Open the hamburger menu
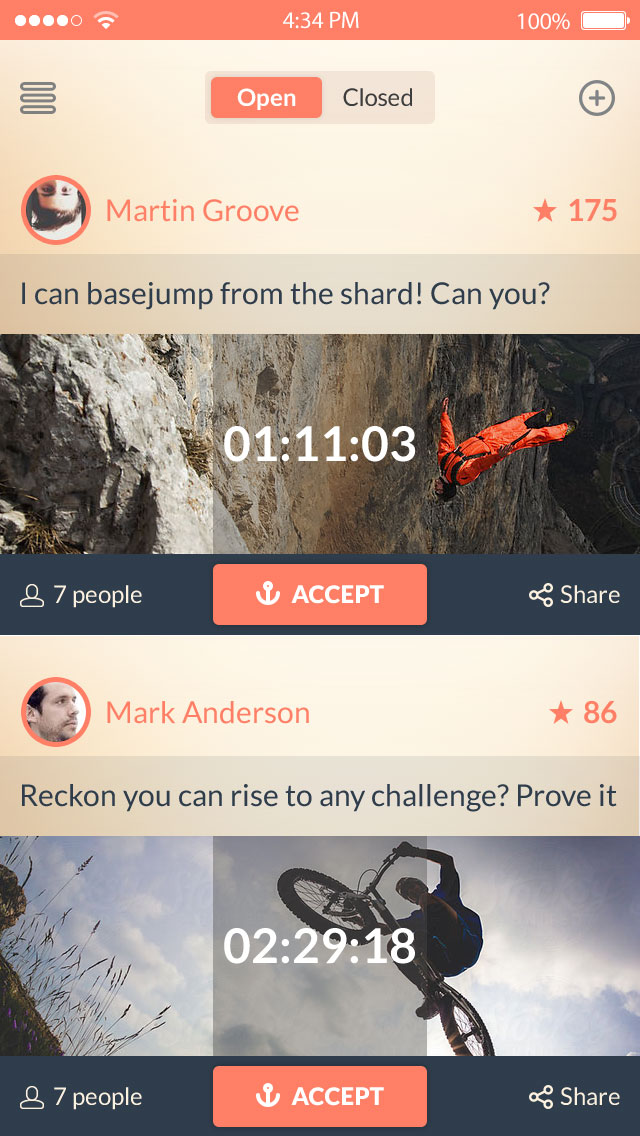The image size is (640, 1136). (38, 98)
